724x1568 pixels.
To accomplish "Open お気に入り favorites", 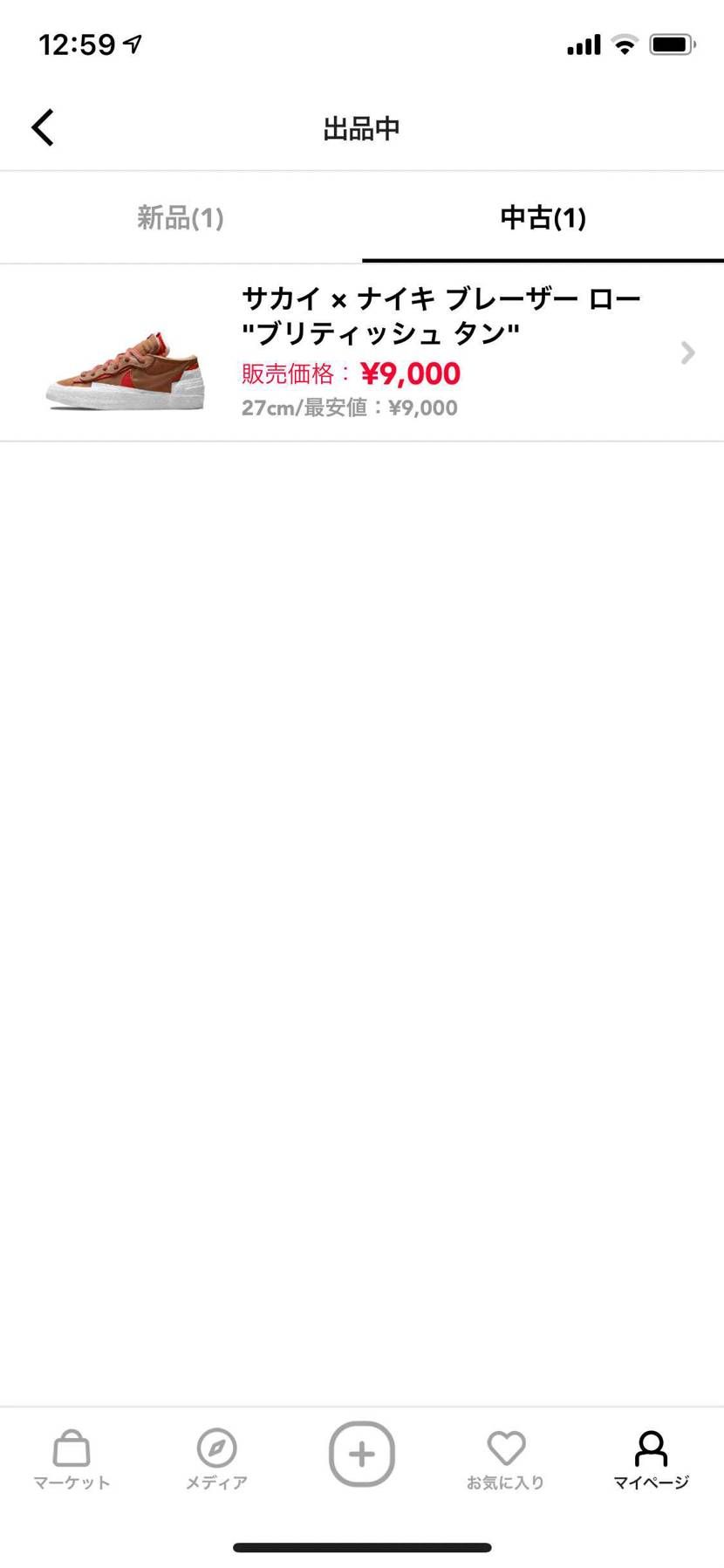I will click(506, 1460).
